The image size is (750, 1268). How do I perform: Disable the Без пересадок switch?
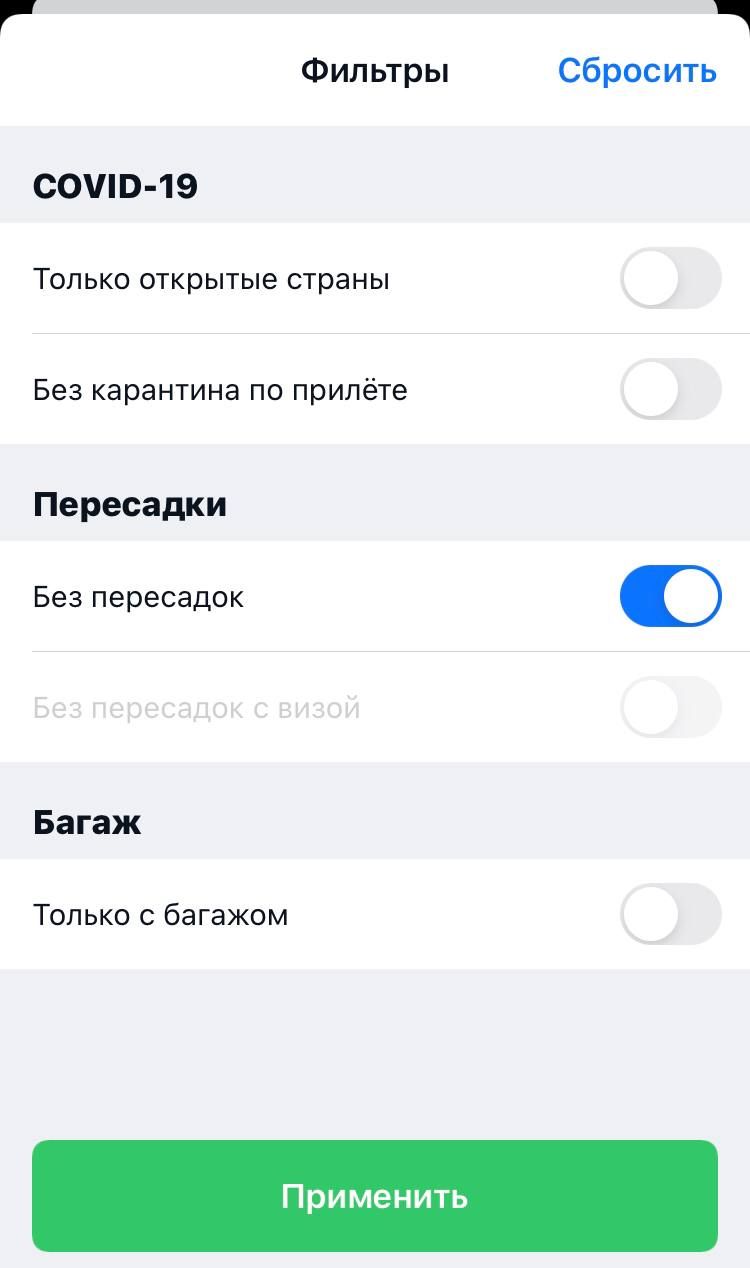click(x=670, y=596)
